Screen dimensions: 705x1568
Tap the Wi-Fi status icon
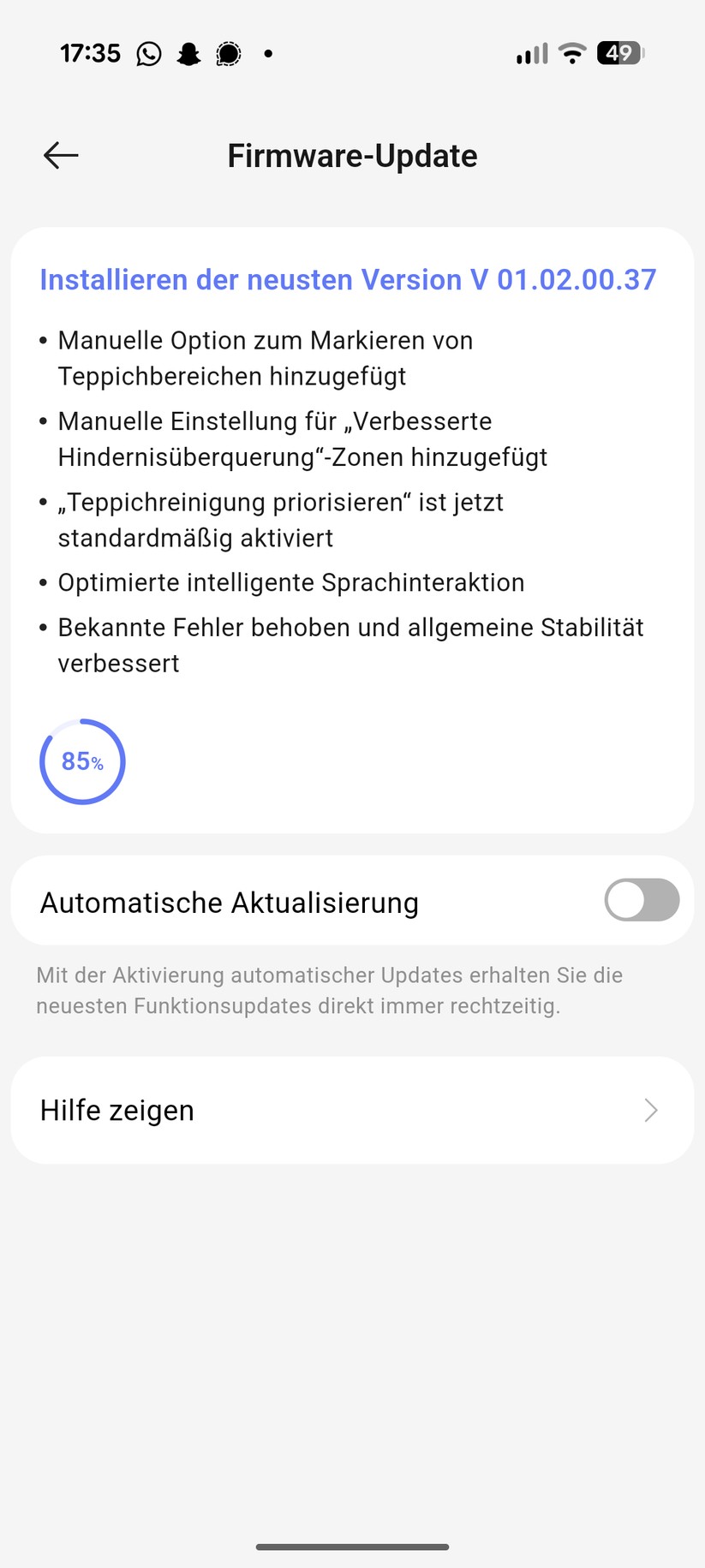tap(572, 53)
